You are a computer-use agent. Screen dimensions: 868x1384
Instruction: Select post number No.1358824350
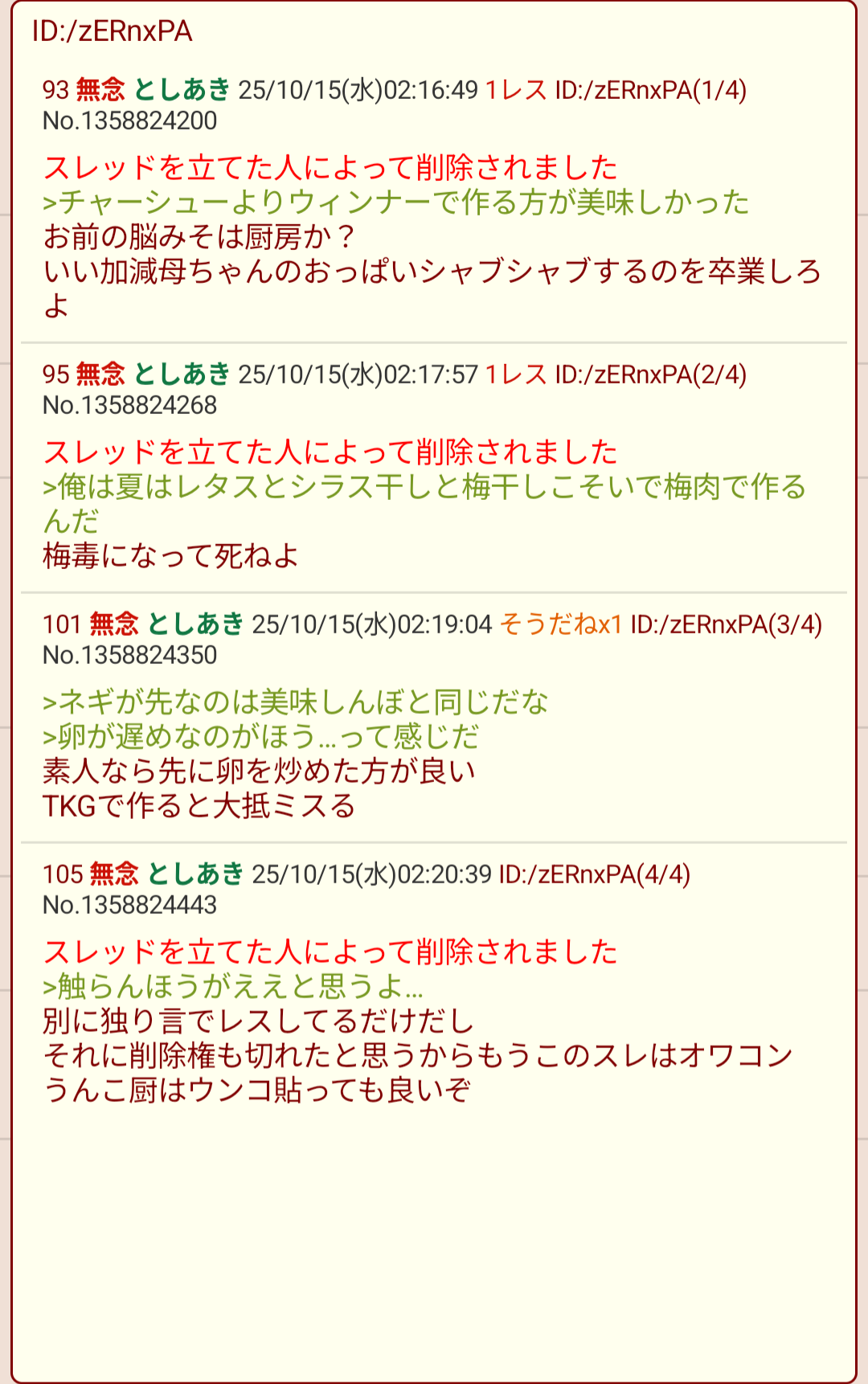(130, 656)
